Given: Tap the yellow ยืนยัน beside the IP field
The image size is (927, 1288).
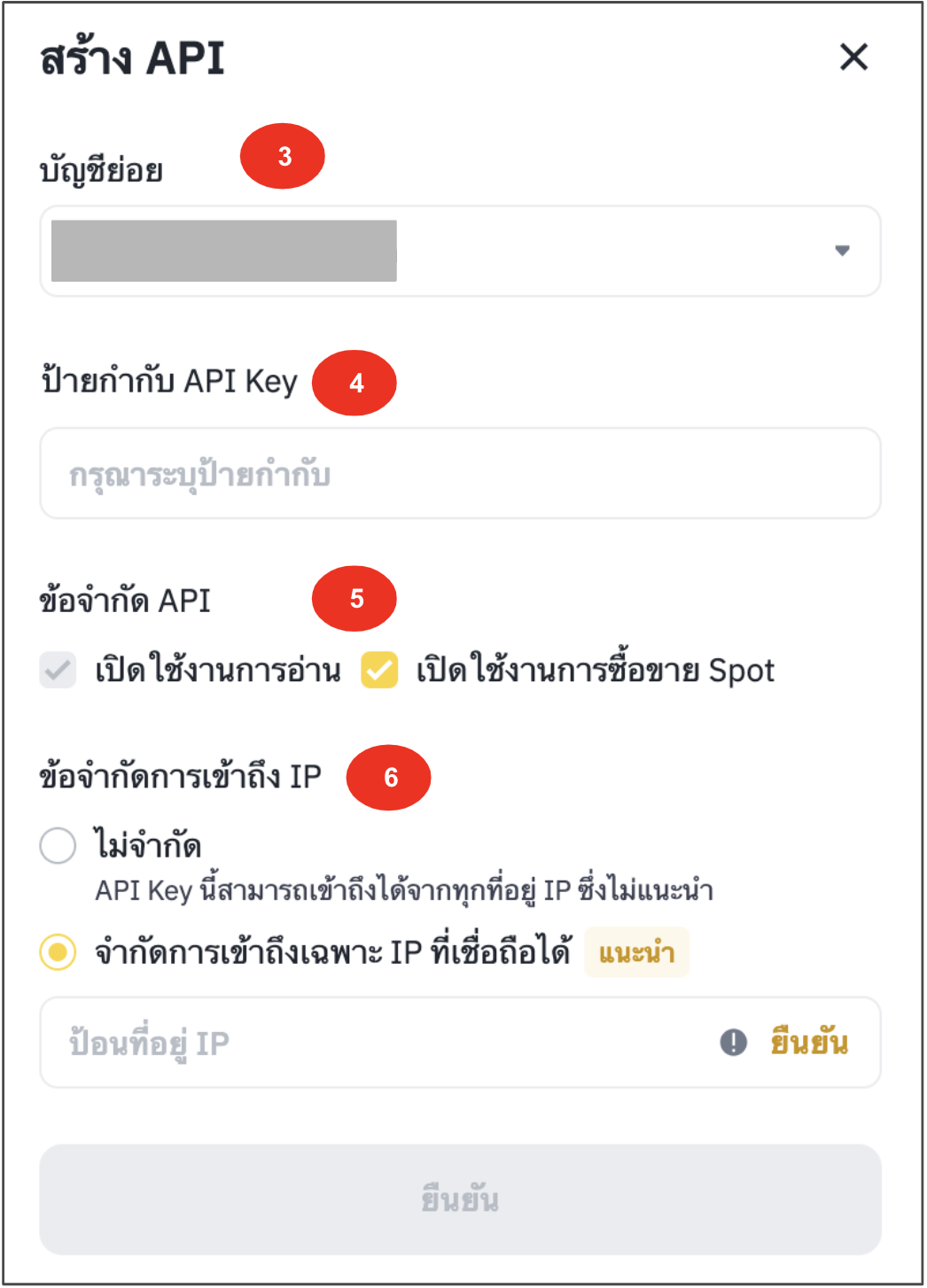Looking at the screenshot, I should click(808, 1043).
